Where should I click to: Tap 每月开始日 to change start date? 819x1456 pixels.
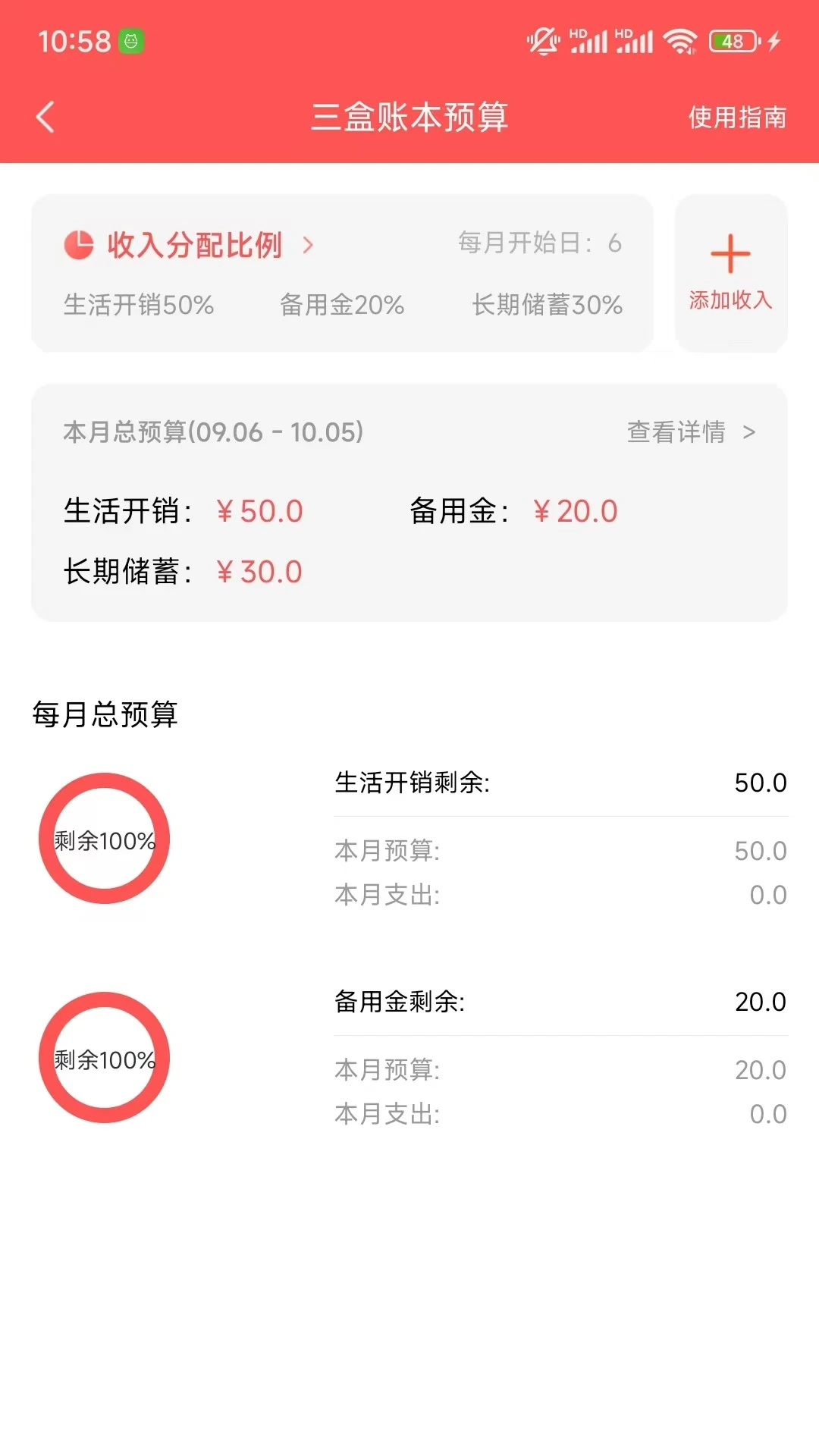[x=538, y=244]
